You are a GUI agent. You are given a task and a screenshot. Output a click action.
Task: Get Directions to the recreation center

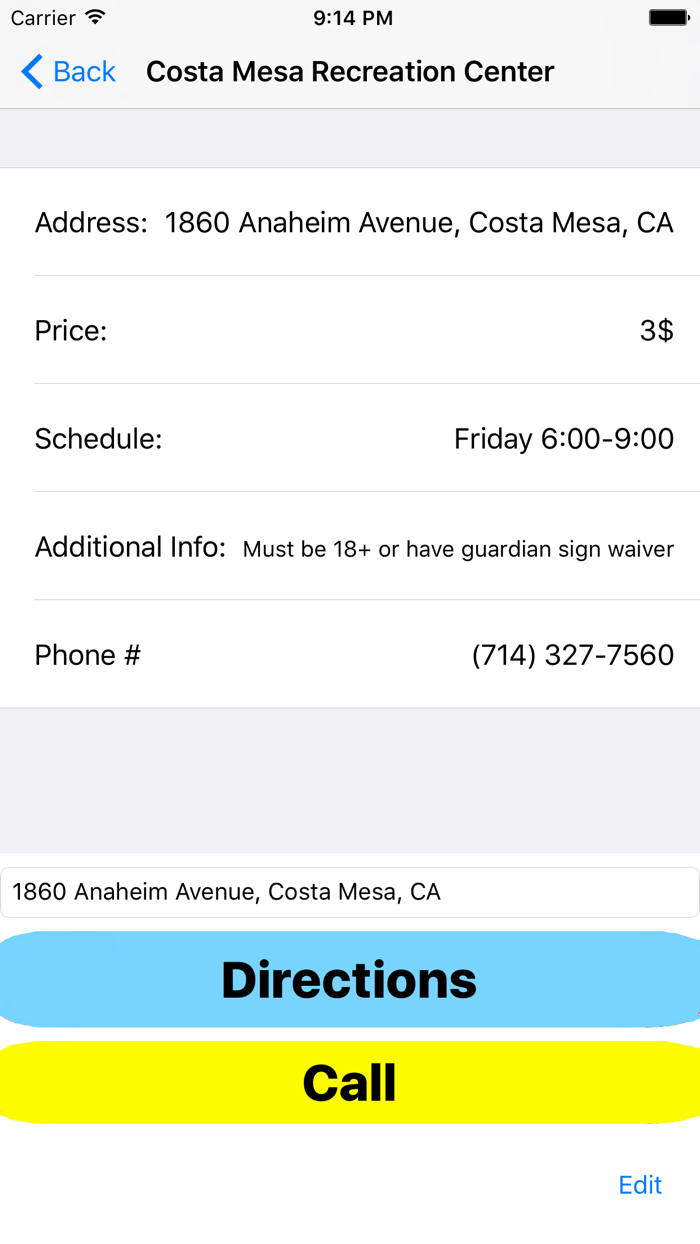click(x=350, y=979)
